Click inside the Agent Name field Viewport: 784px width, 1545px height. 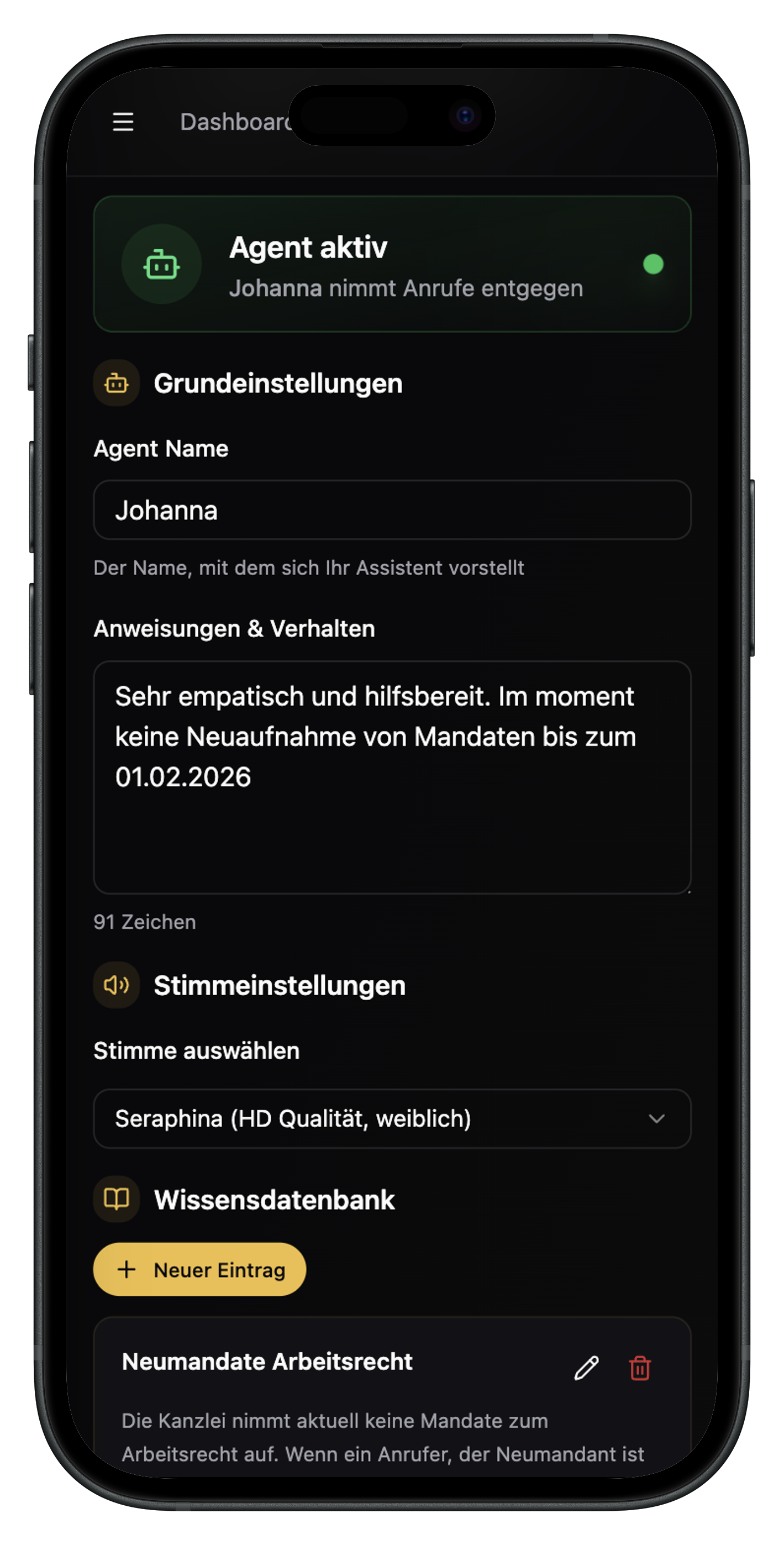tap(392, 510)
